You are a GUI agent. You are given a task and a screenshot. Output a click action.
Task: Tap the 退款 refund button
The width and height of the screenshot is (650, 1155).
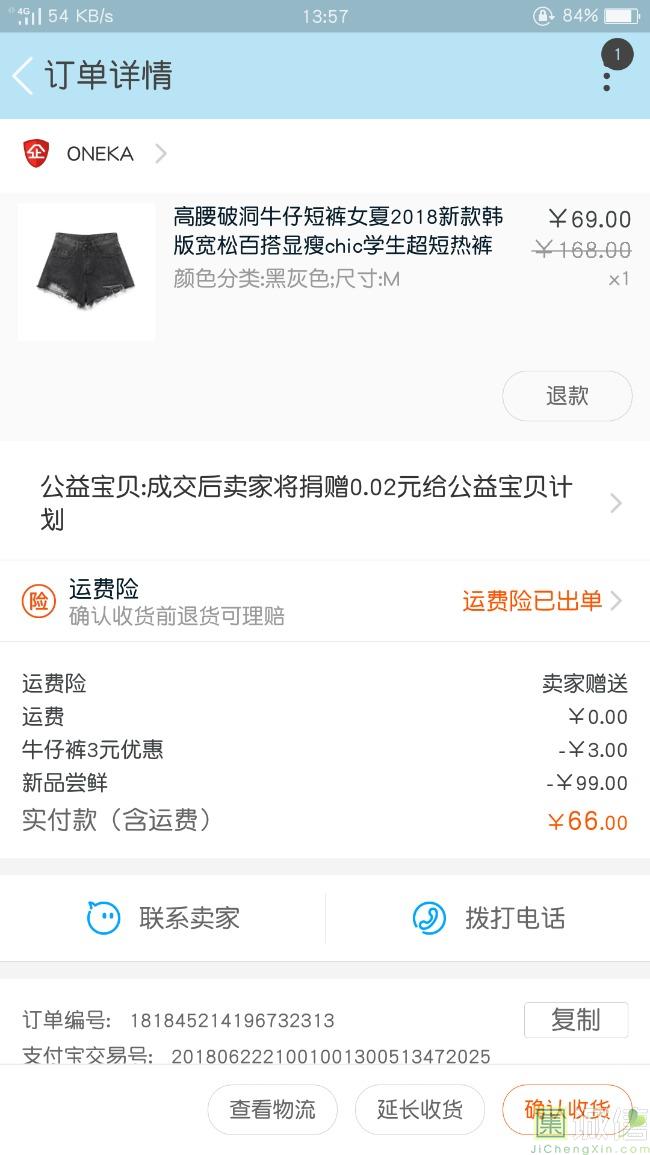pos(566,396)
